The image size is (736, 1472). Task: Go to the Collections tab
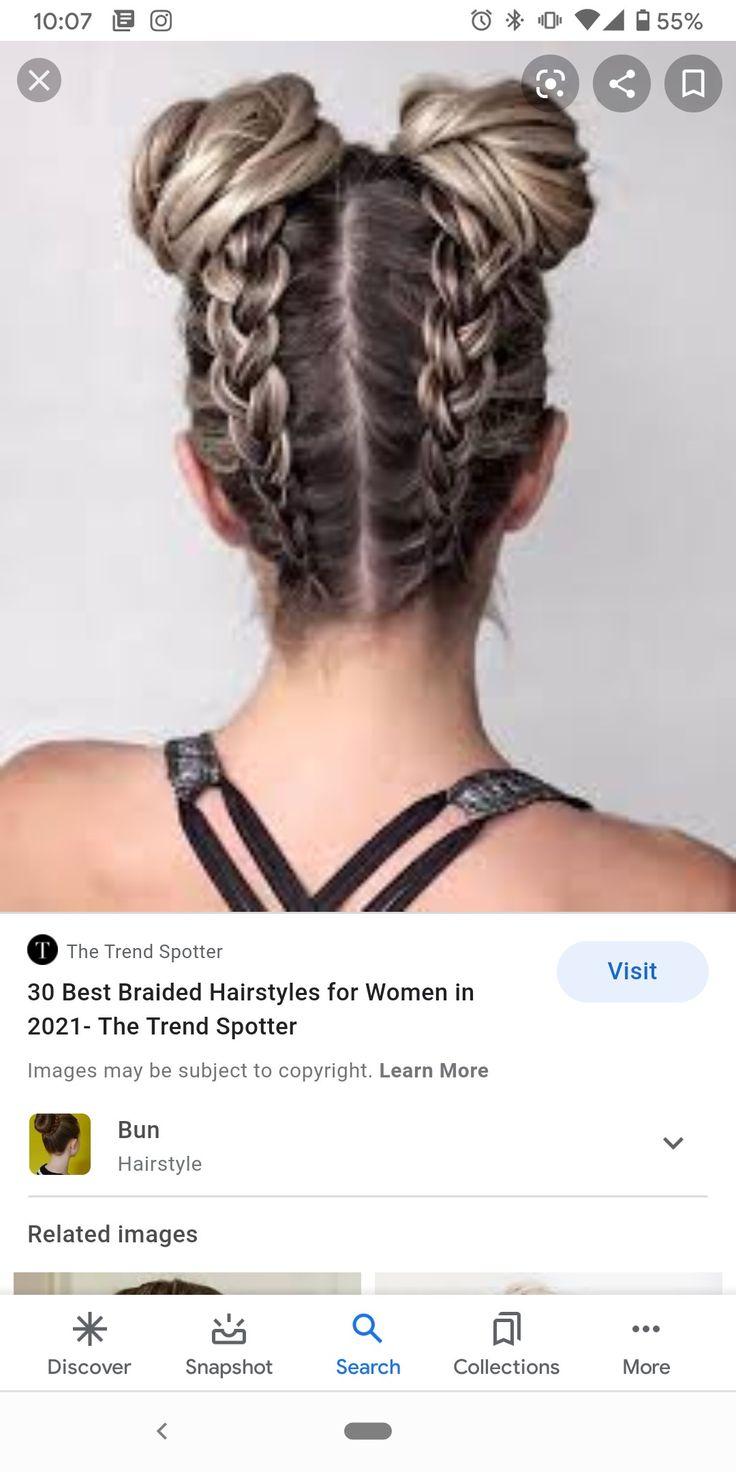[507, 1345]
